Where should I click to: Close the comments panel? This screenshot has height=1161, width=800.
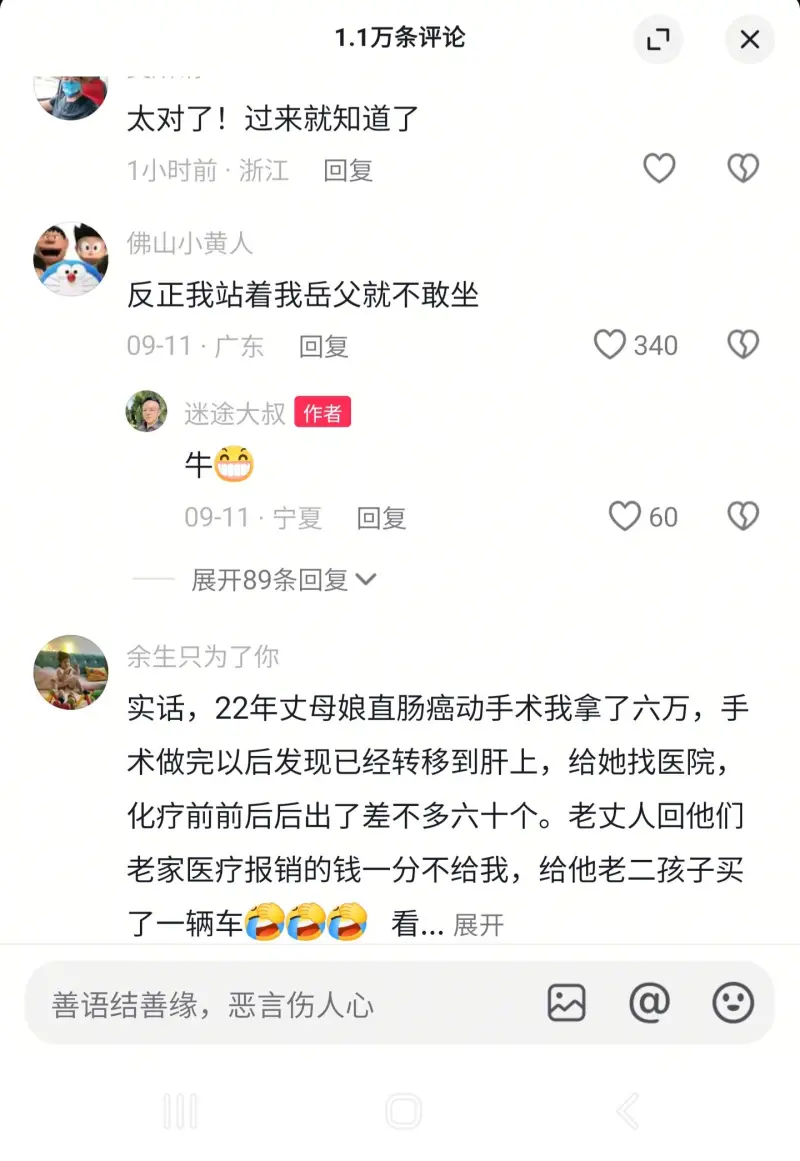point(749,40)
